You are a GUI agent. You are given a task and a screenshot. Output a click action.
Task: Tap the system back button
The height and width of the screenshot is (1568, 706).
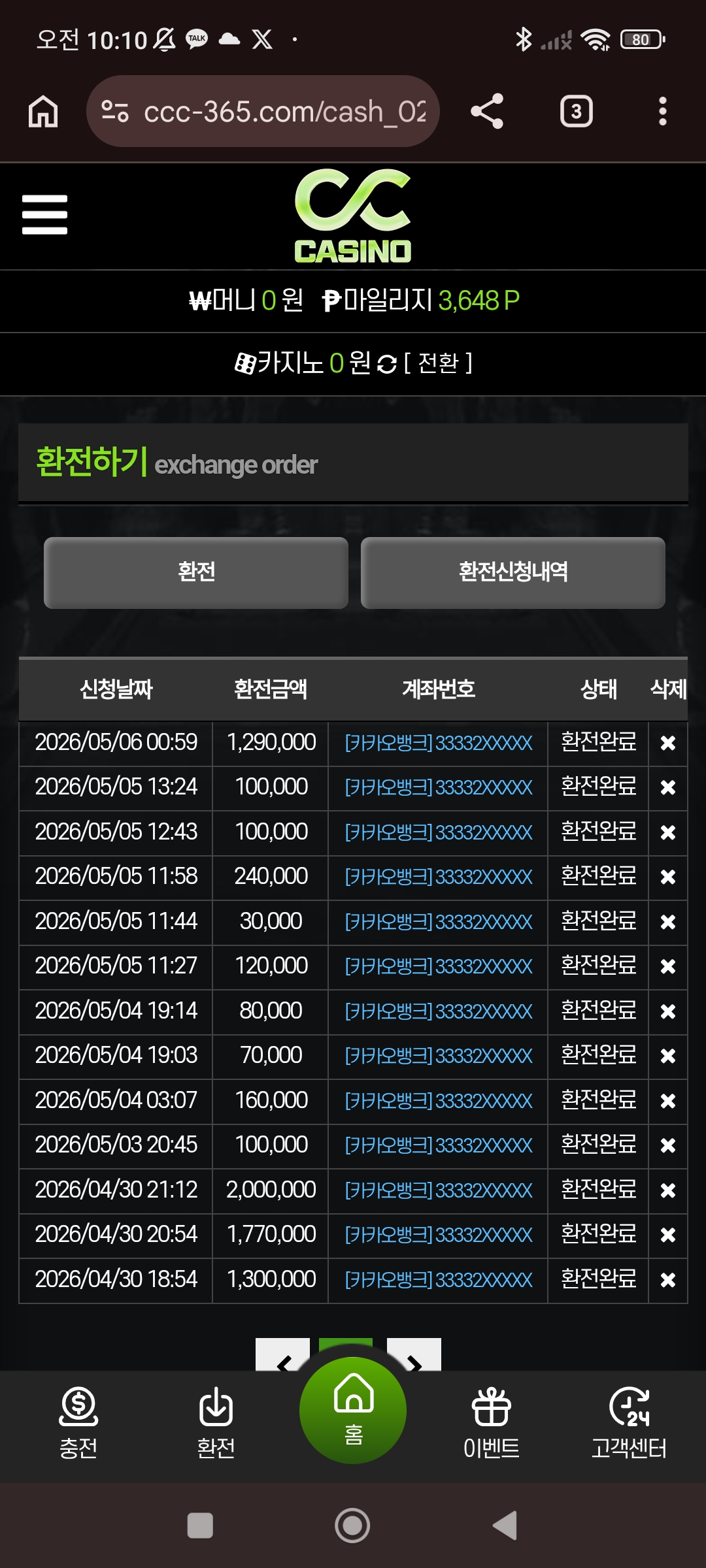pos(505,1526)
